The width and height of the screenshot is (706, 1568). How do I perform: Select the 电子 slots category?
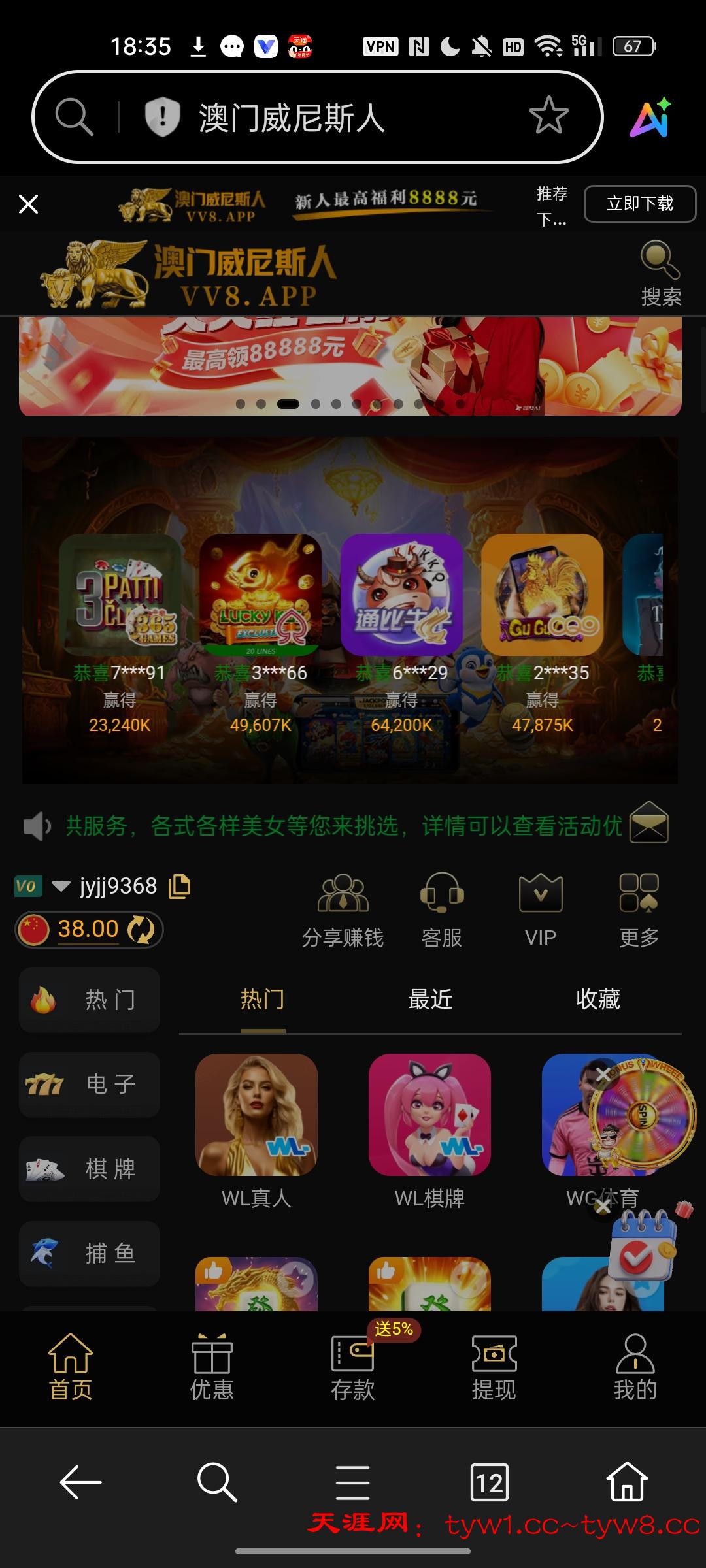coord(90,1085)
